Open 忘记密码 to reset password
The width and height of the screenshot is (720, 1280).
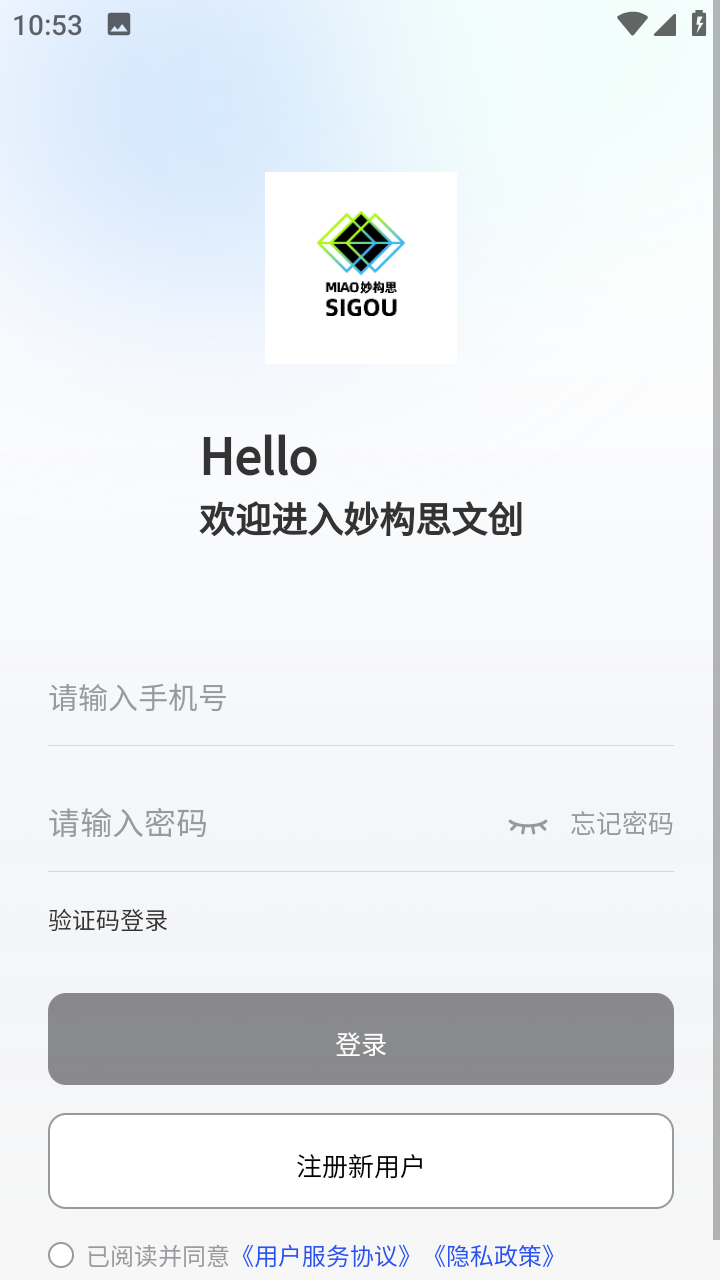coord(622,824)
